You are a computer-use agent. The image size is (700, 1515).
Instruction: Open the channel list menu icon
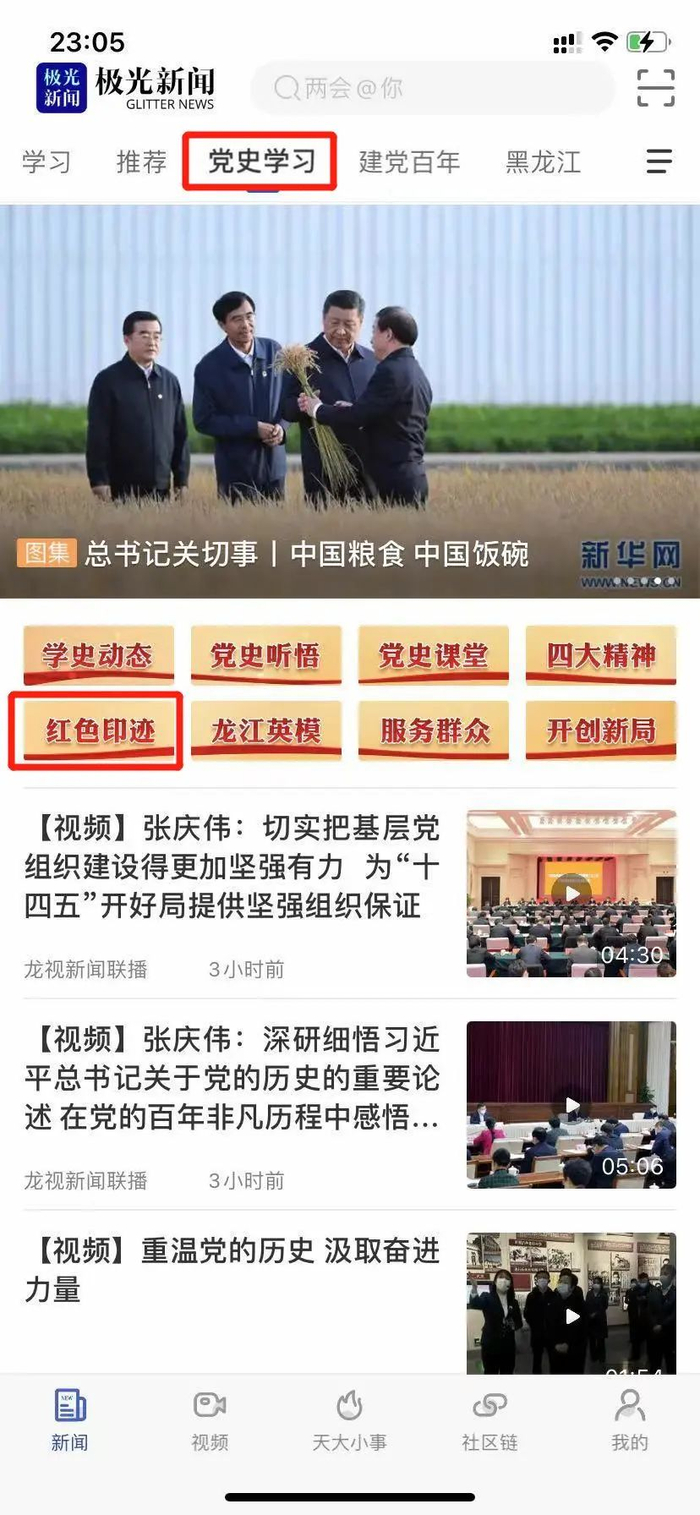pos(658,161)
